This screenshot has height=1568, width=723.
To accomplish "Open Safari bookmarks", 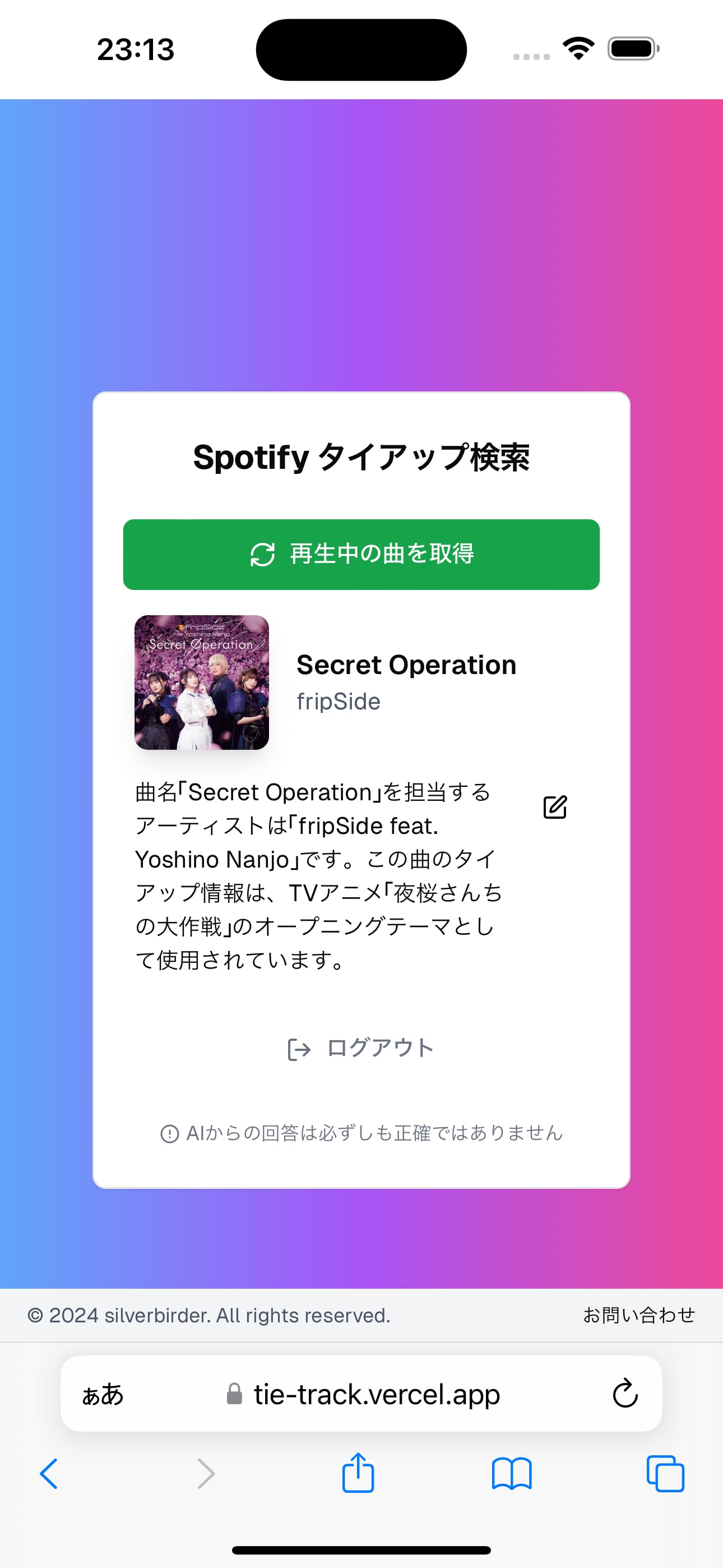I will click(511, 1474).
